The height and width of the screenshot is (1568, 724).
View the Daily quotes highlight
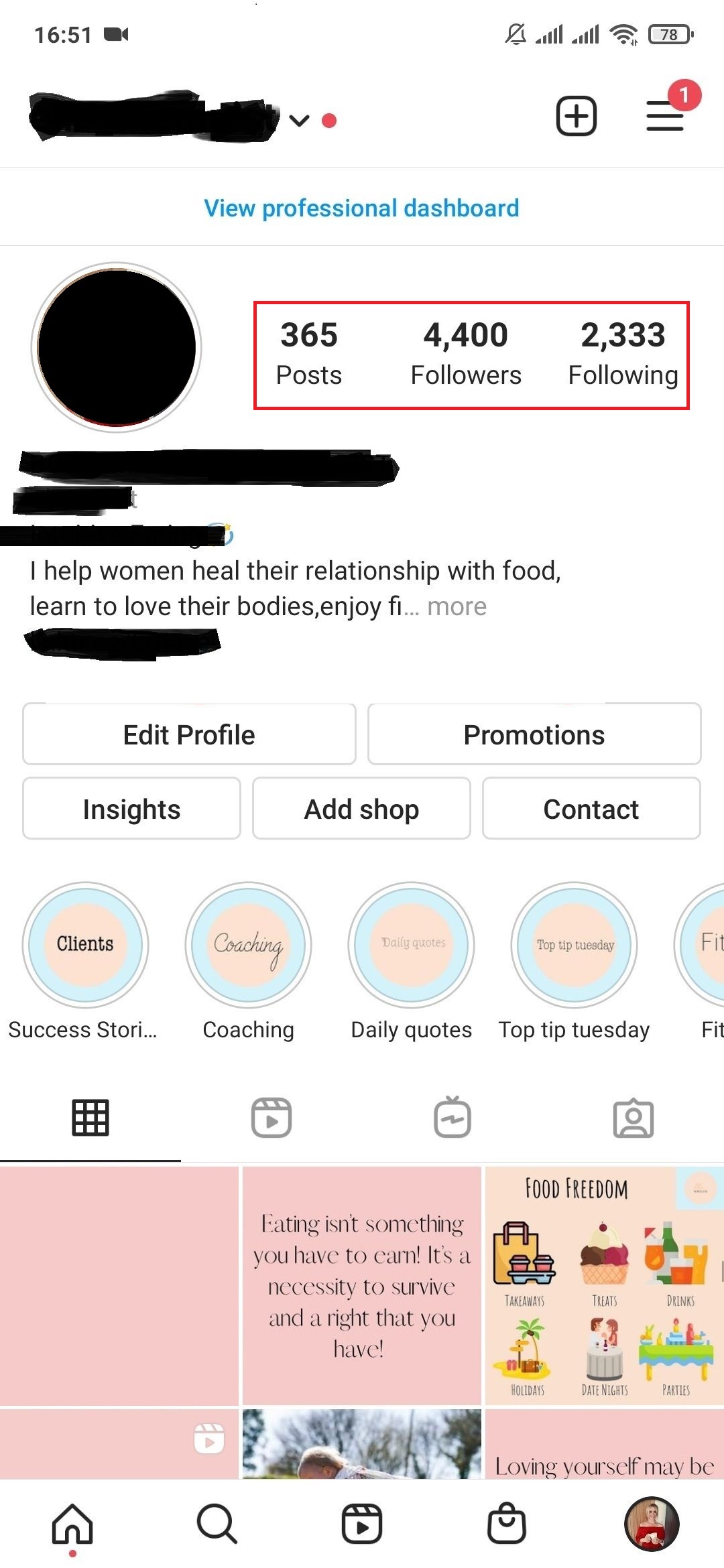[411, 944]
